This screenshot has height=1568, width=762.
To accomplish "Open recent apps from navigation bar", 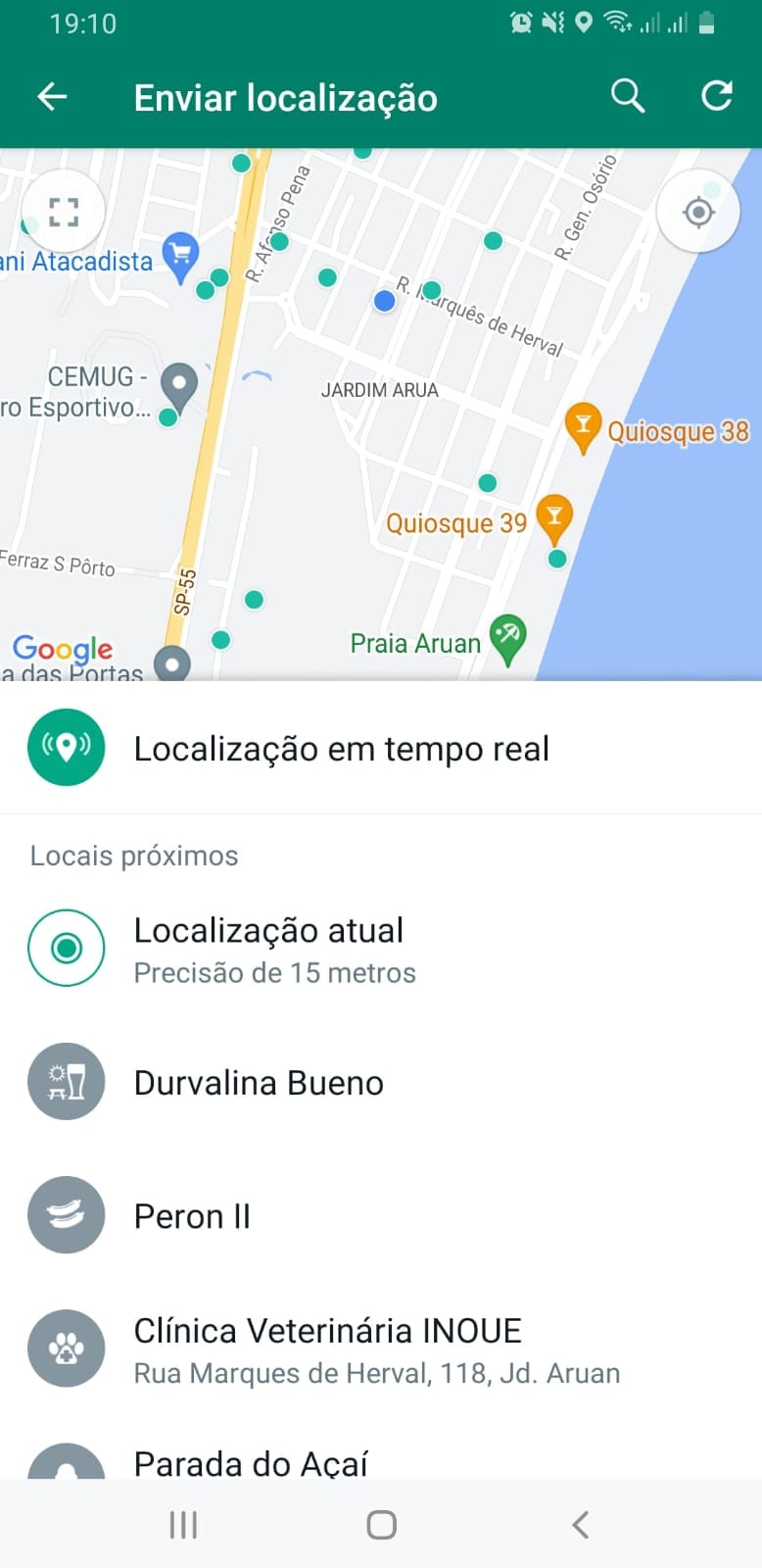I will tap(183, 1525).
